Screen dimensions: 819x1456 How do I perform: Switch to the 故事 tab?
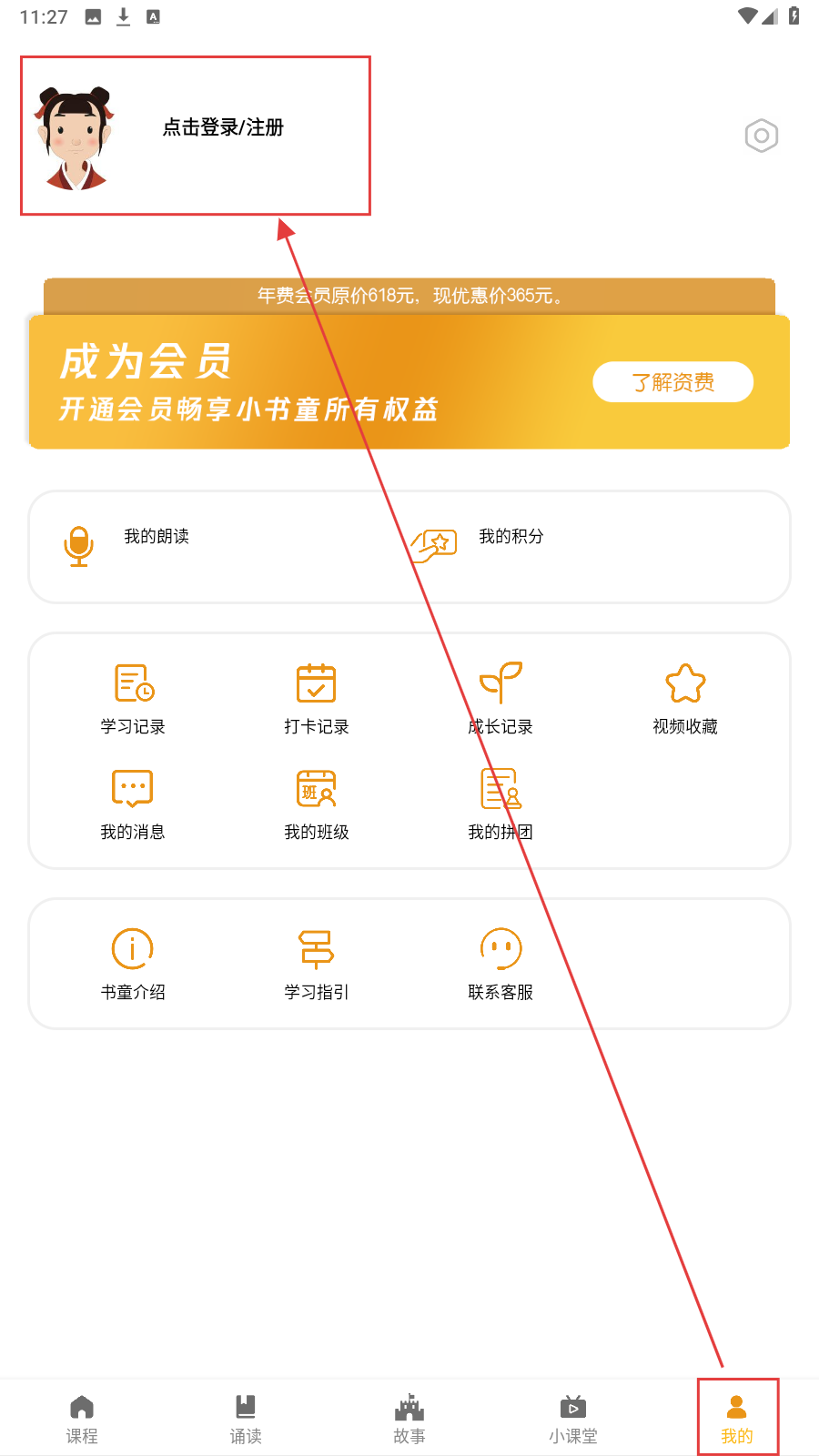[x=409, y=1419]
